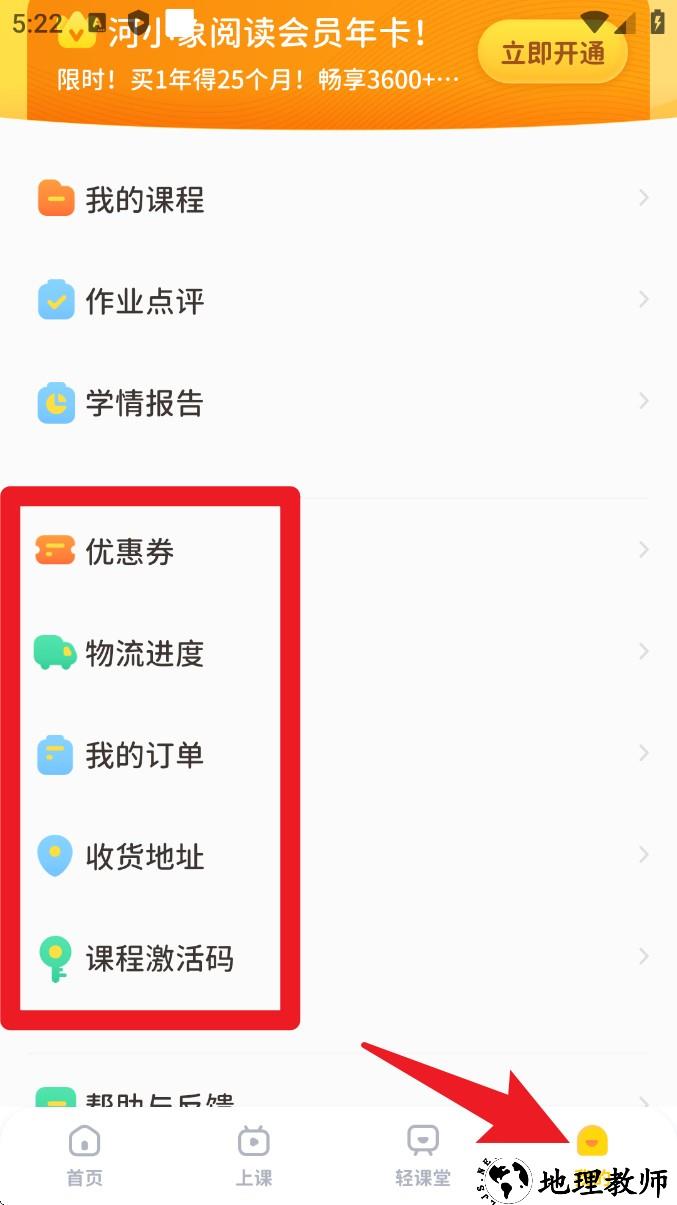
Task: Tap the 立即开通 membership button
Action: (x=552, y=52)
